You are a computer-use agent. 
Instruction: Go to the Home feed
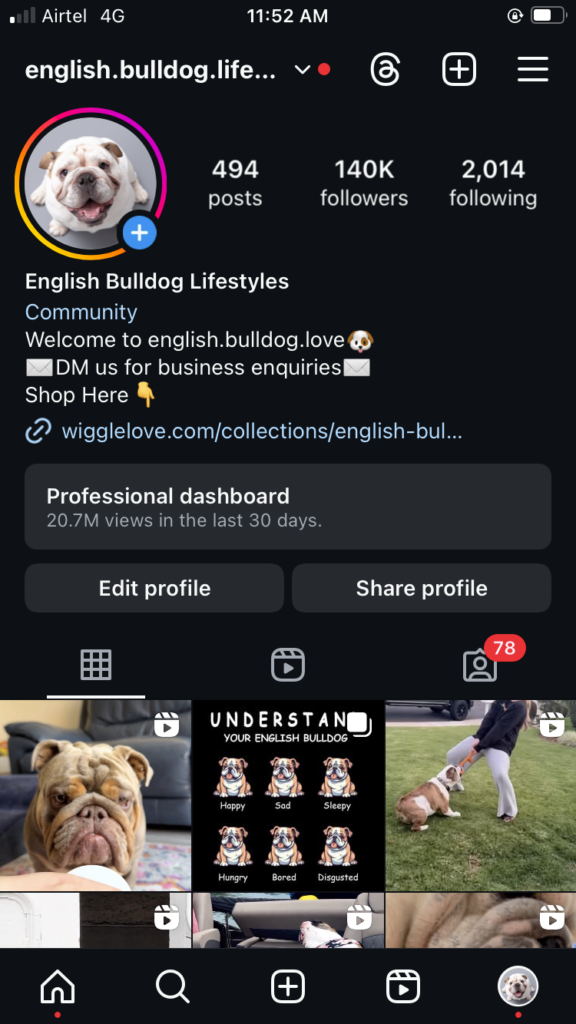click(57, 986)
